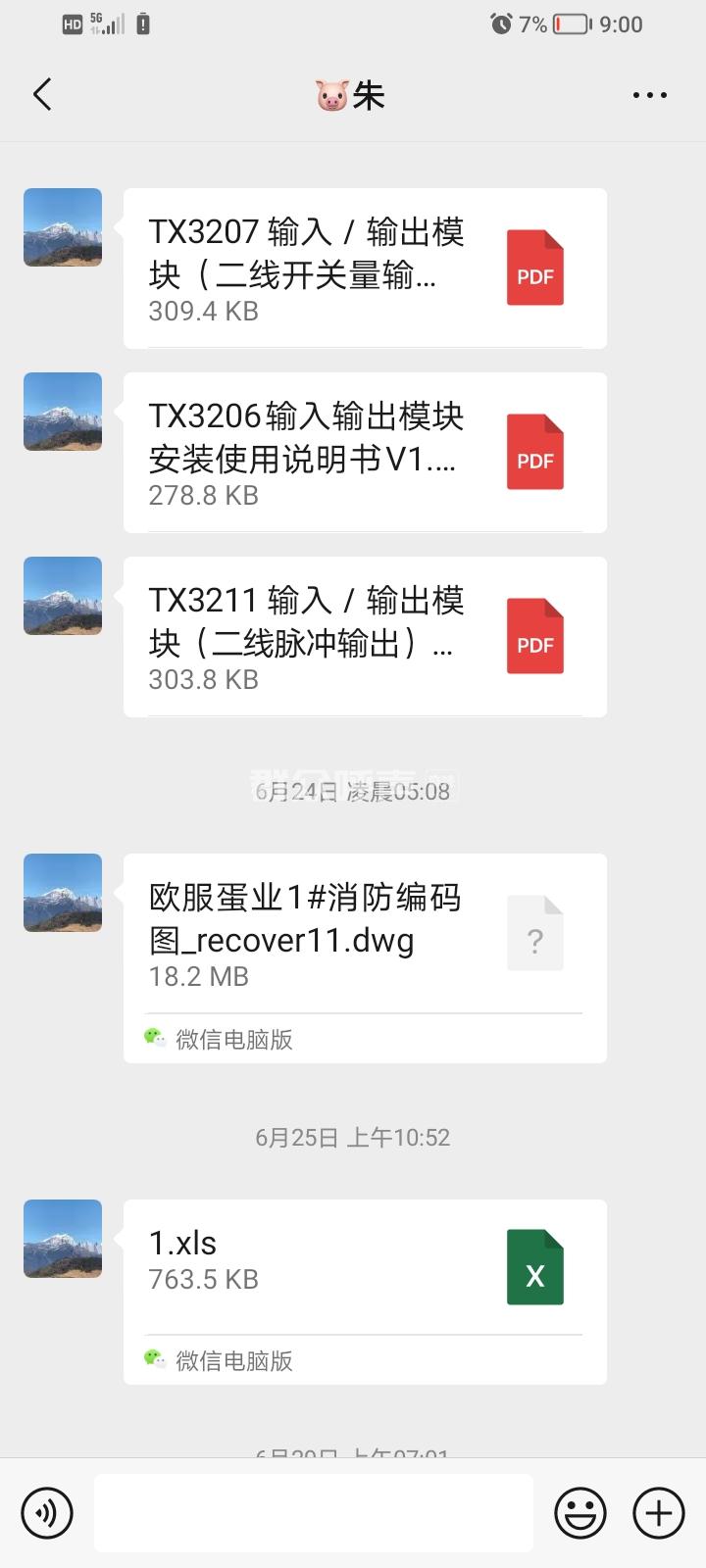Open the TX3211 二线脉冲输出 PDF file
This screenshot has width=706, height=1568.
[365, 637]
